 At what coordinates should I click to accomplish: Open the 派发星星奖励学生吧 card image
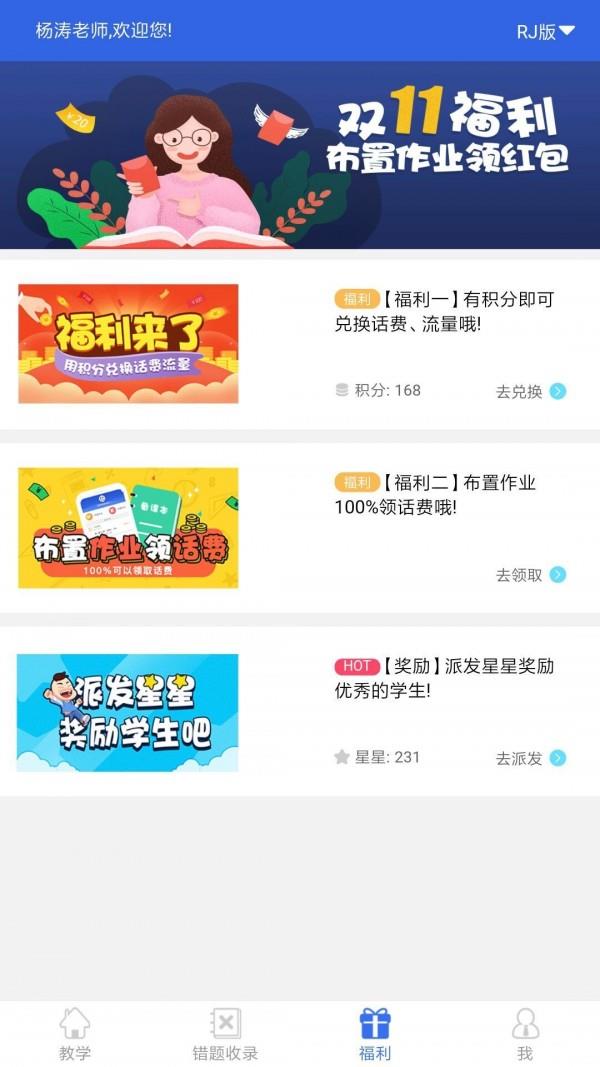click(128, 712)
